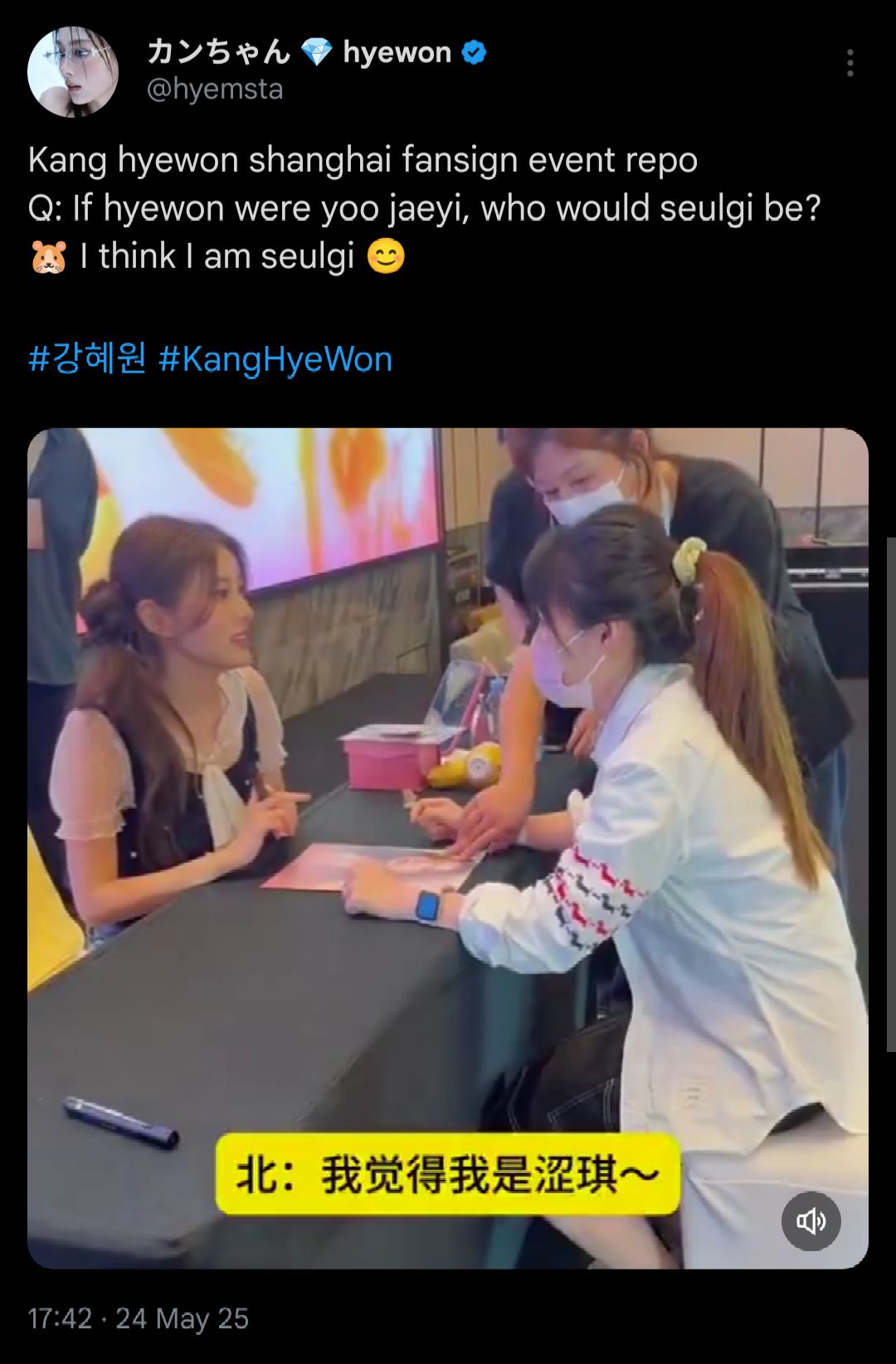Viewport: 896px width, 1364px height.
Task: Unmute the fansign video
Action: coord(811,1220)
